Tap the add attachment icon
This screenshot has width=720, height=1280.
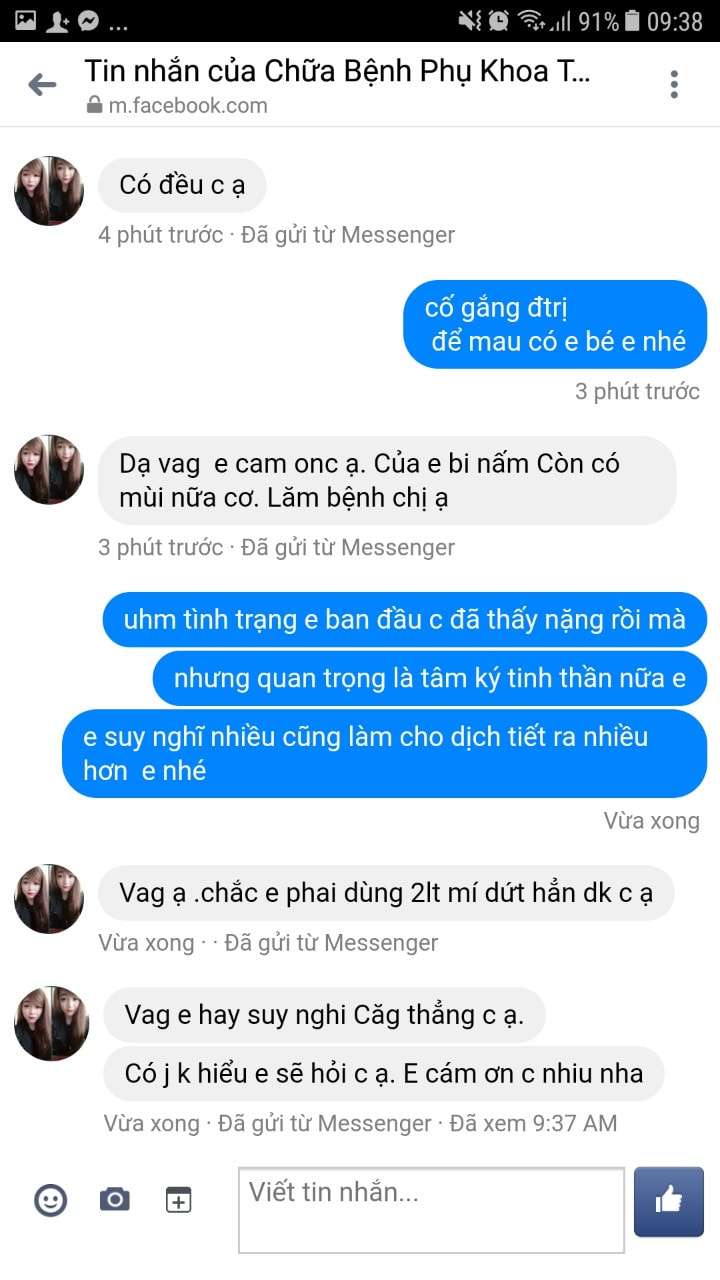(178, 1199)
